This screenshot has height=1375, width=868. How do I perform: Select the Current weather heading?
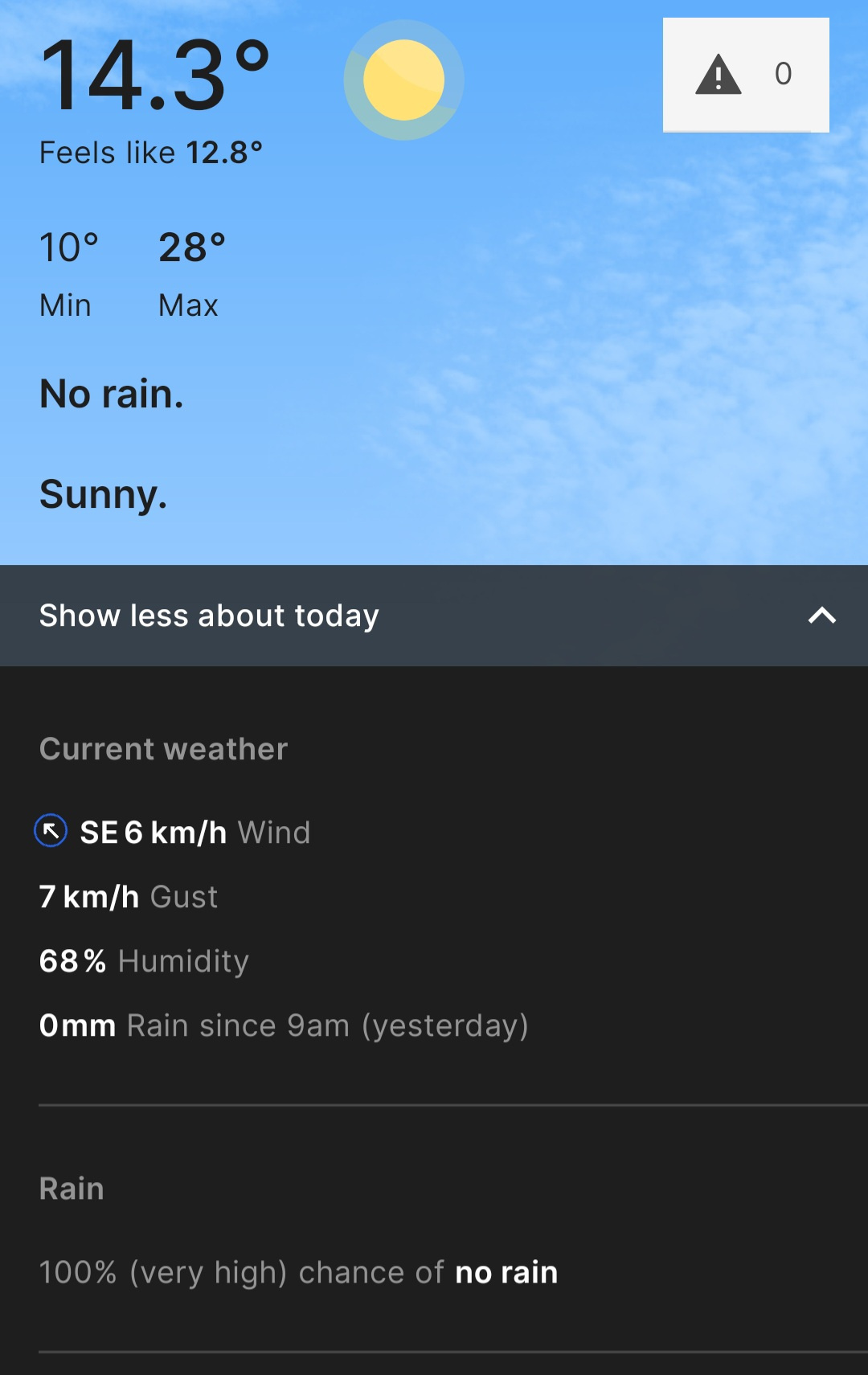click(x=163, y=748)
